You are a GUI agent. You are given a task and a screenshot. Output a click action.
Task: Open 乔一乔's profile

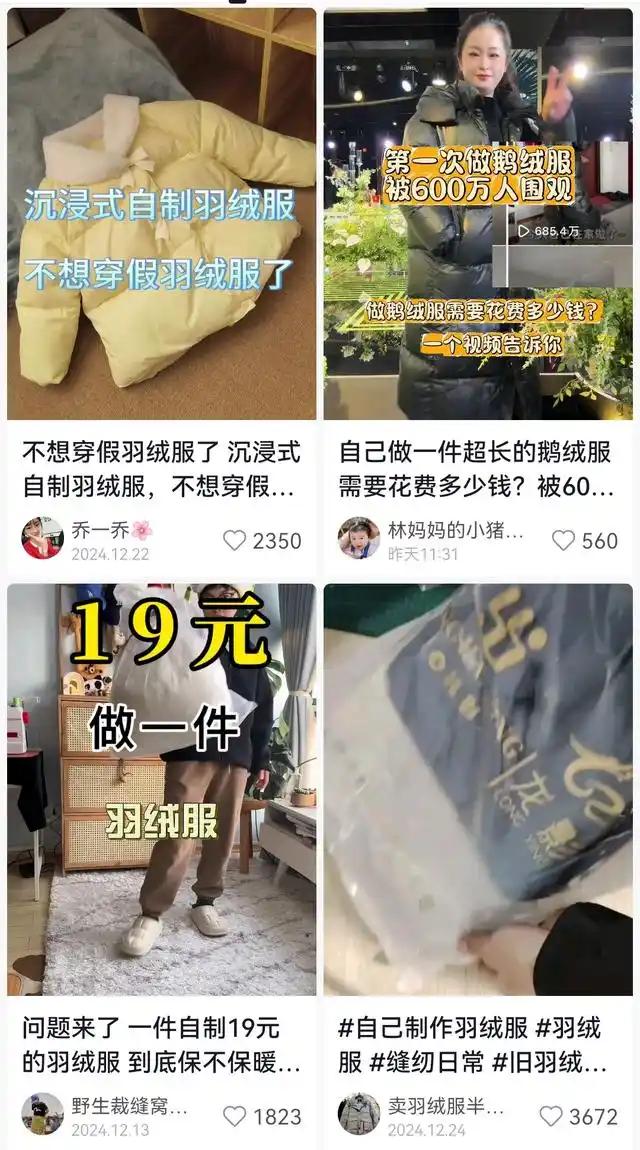(x=43, y=538)
